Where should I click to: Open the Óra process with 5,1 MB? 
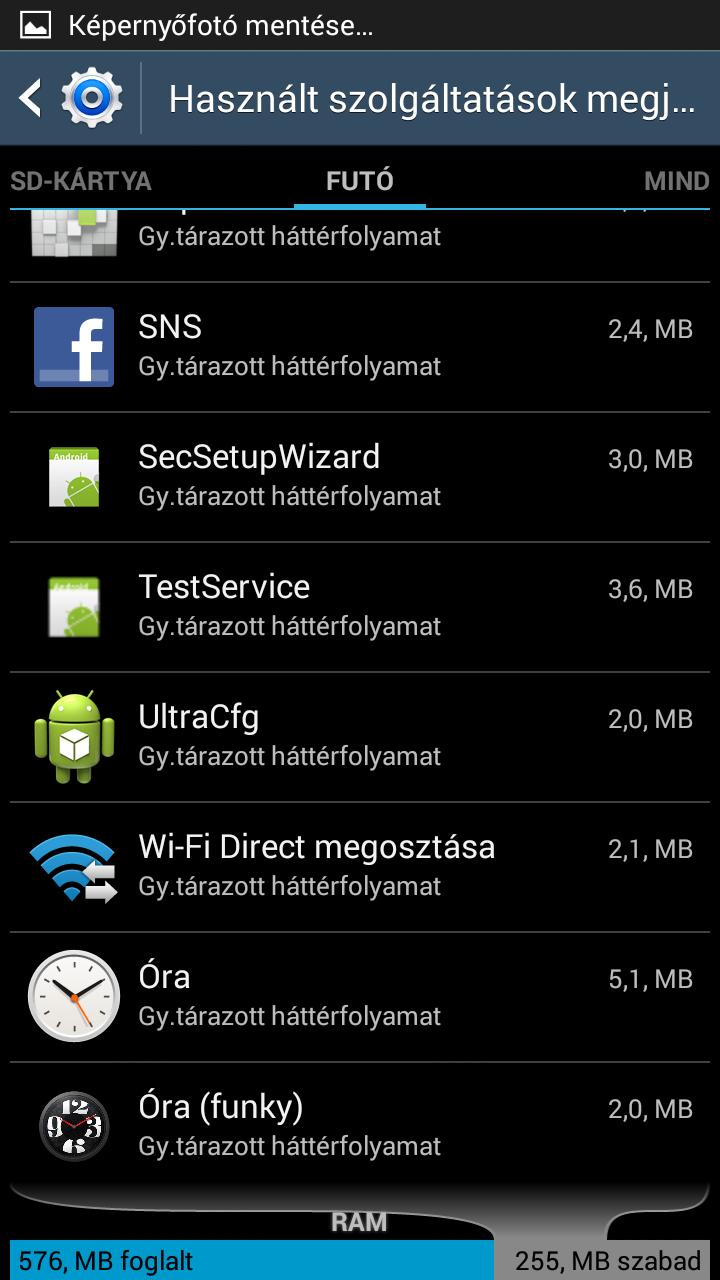(360, 997)
